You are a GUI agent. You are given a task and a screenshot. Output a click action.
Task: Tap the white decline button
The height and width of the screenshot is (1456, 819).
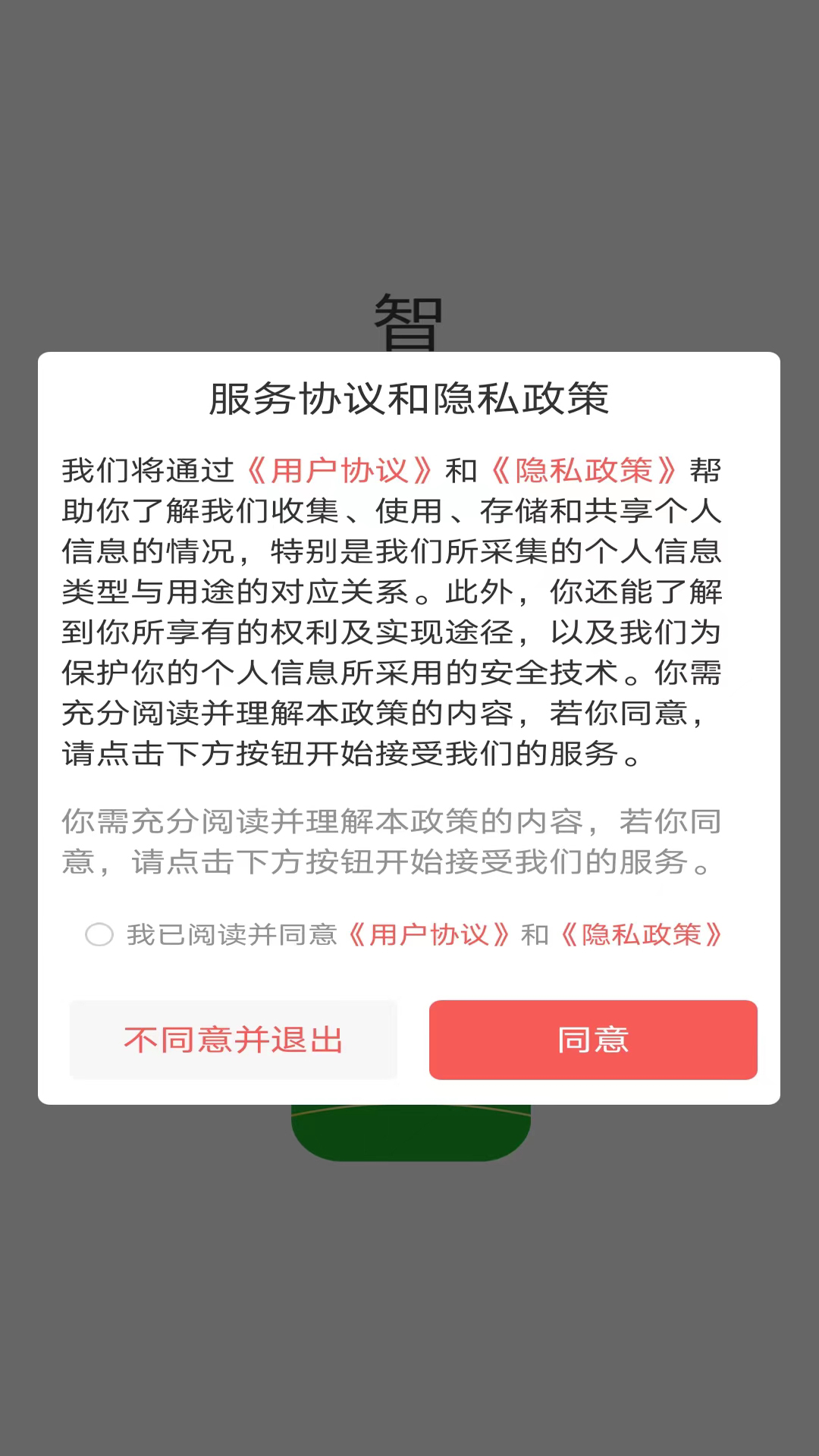pyautogui.click(x=233, y=1040)
